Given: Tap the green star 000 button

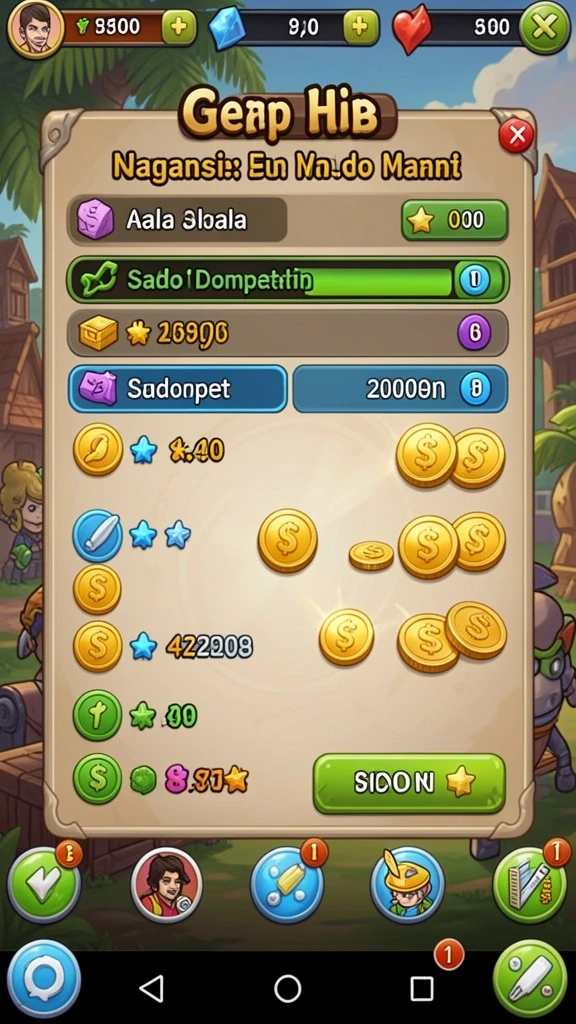Looking at the screenshot, I should [x=455, y=220].
